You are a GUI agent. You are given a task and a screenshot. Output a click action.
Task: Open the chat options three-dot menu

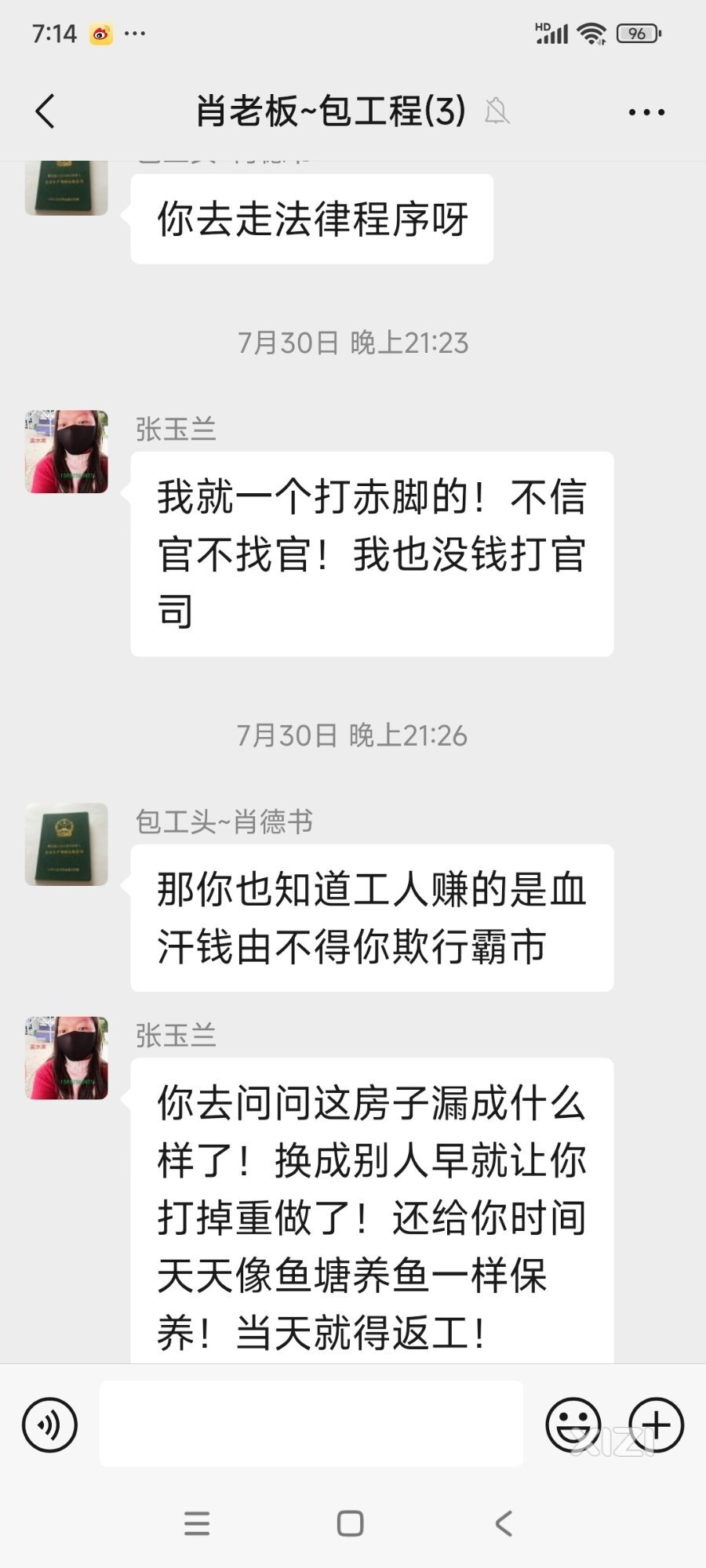pos(646,112)
